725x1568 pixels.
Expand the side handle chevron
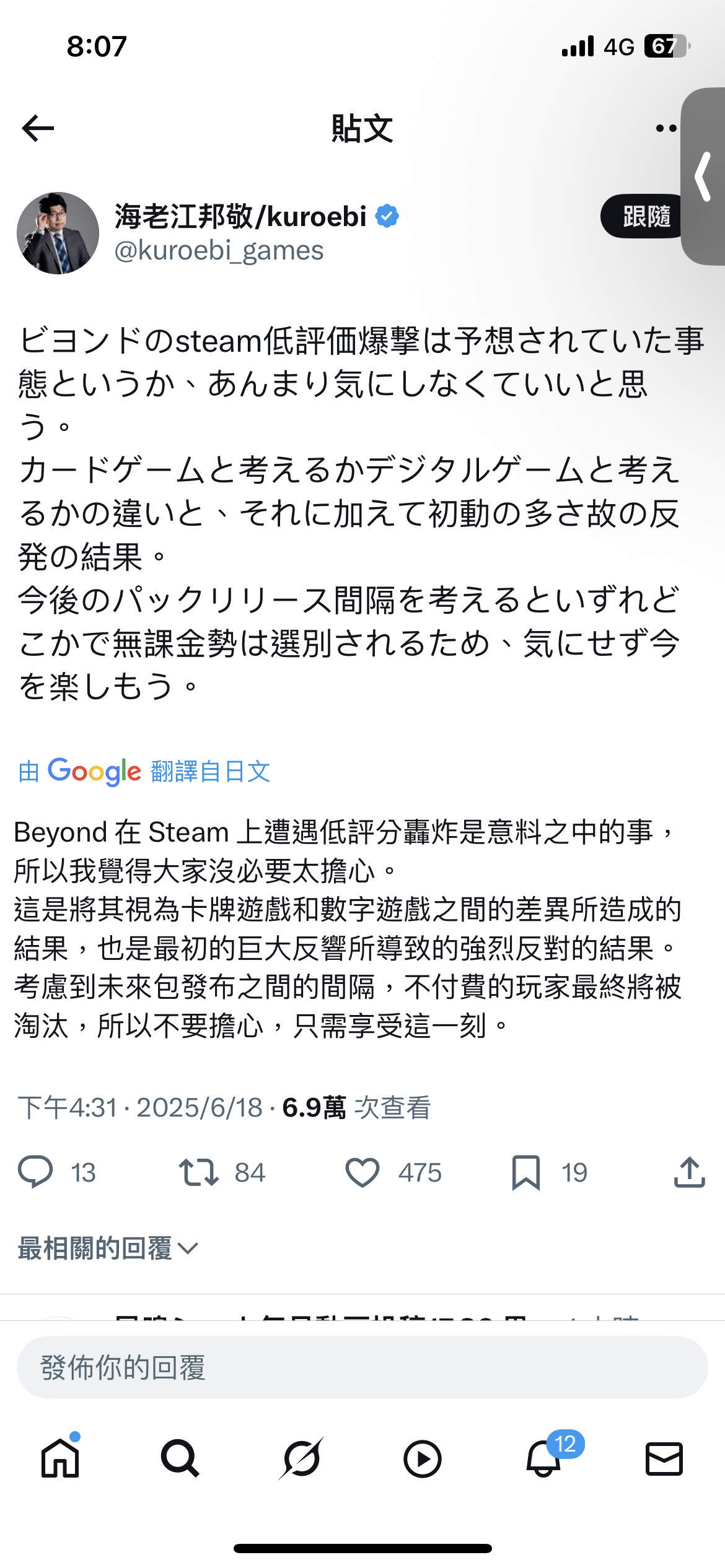(x=703, y=176)
